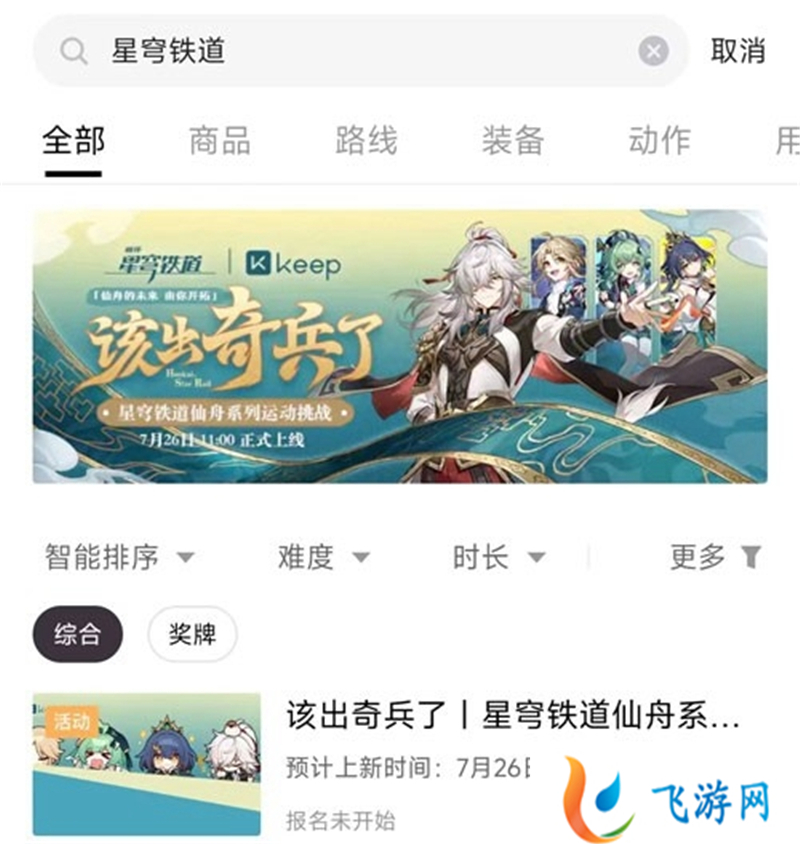Viewport: 800px width, 844px height.
Task: Select the 奖牌 chip
Action: pyautogui.click(x=192, y=634)
